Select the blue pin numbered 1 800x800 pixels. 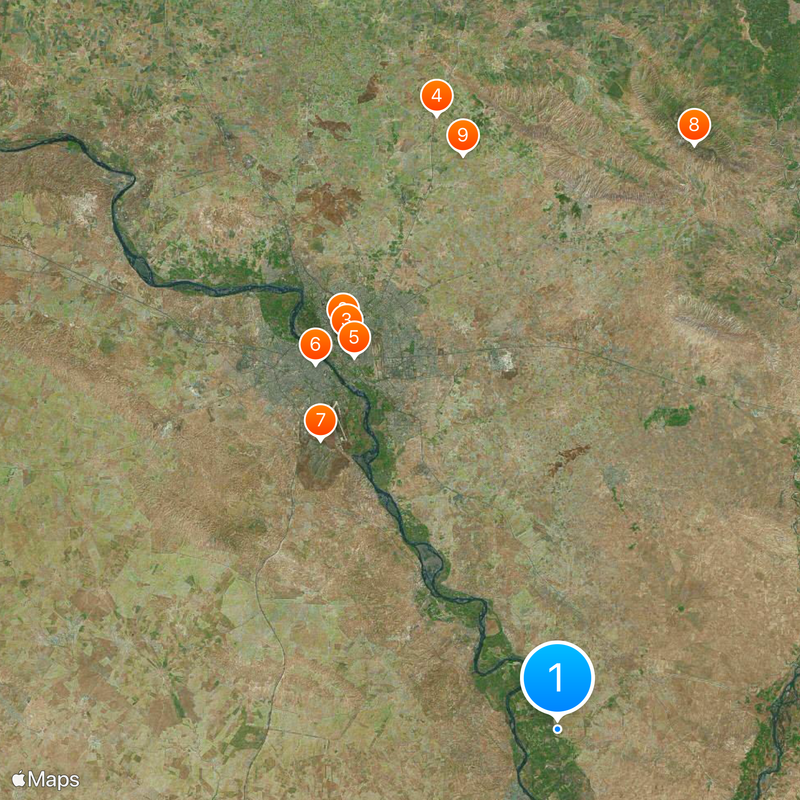557,679
